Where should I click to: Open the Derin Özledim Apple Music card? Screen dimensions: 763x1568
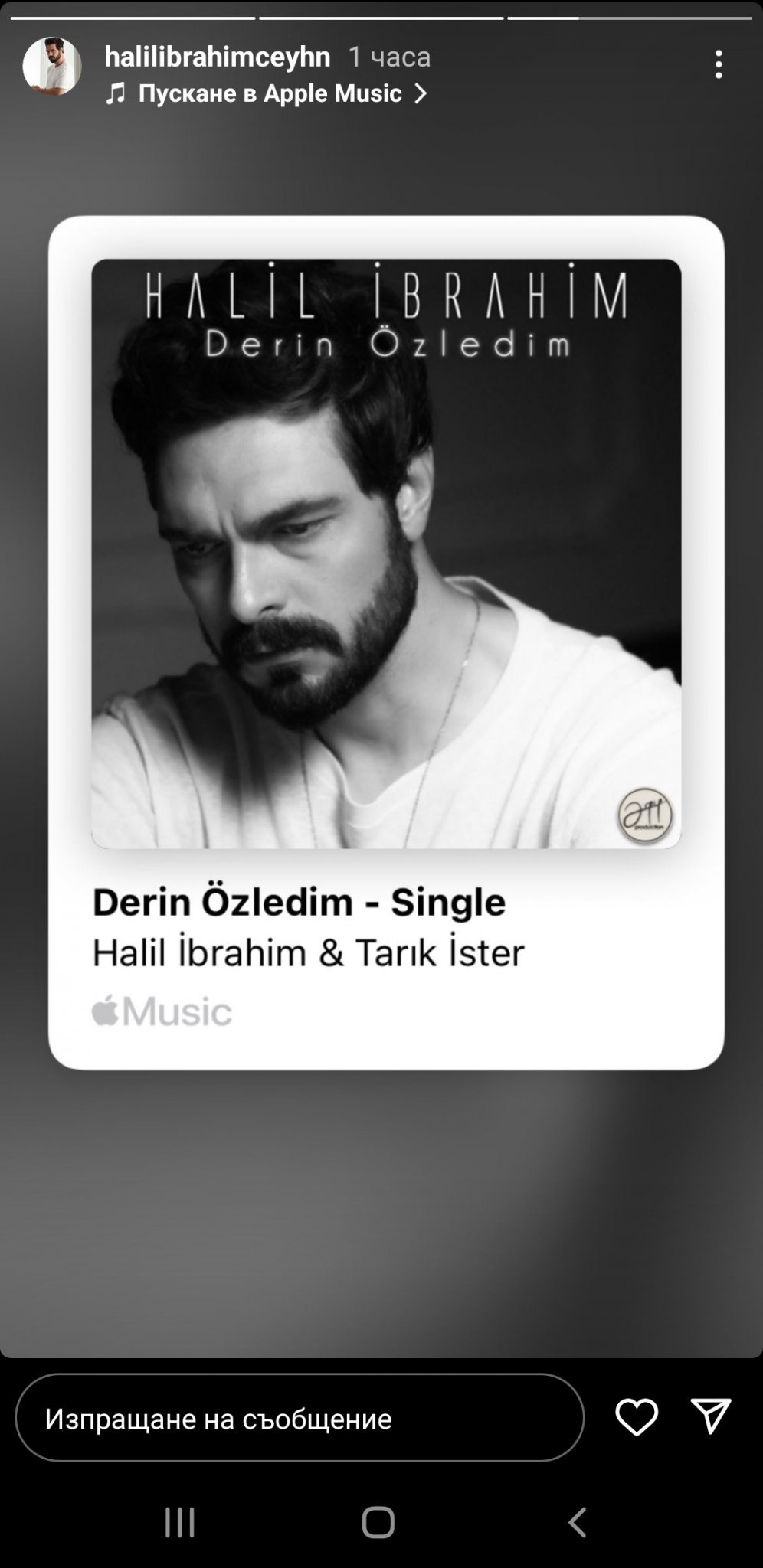(x=386, y=642)
